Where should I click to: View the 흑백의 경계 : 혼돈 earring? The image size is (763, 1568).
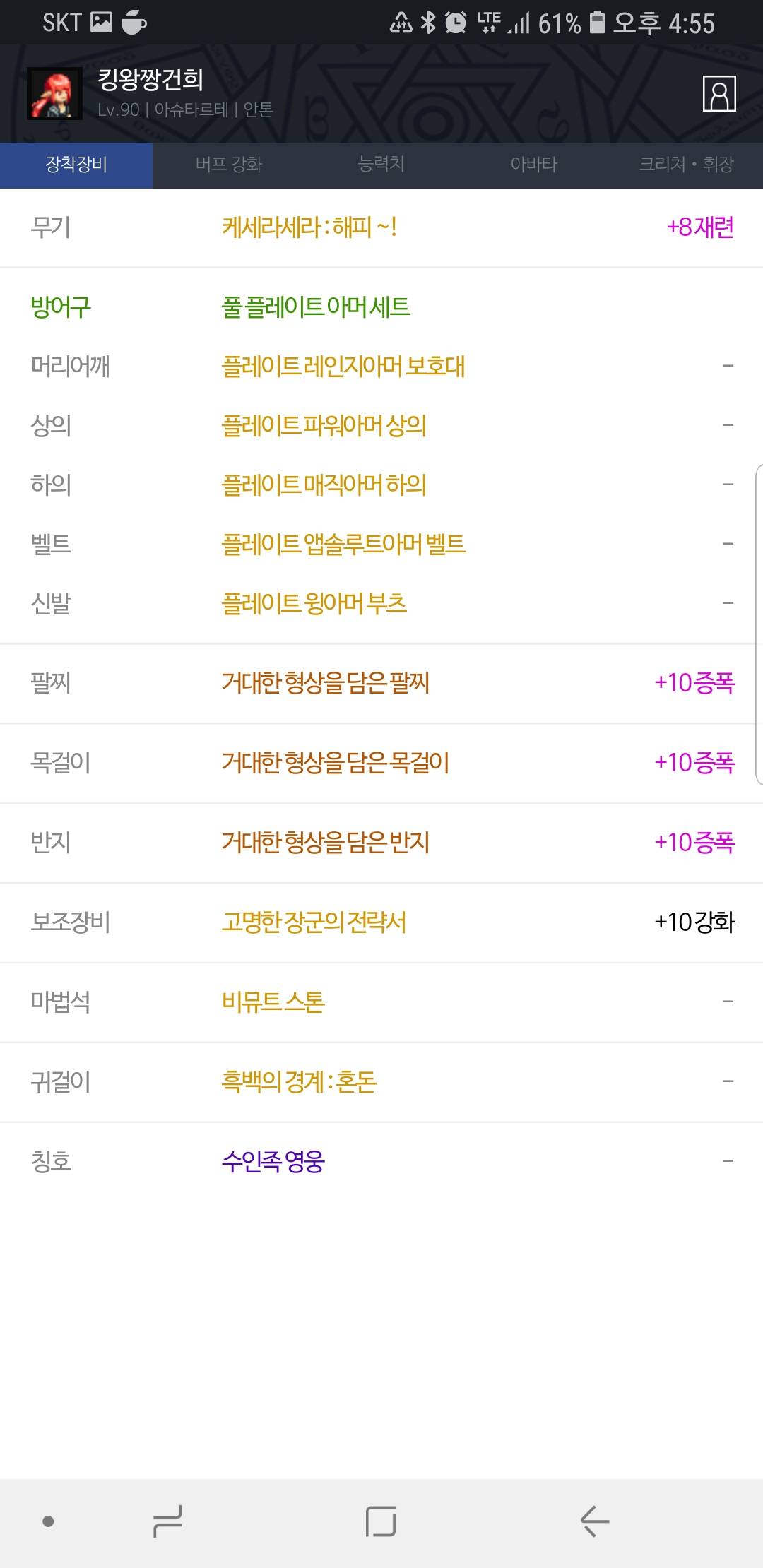[x=299, y=1081]
